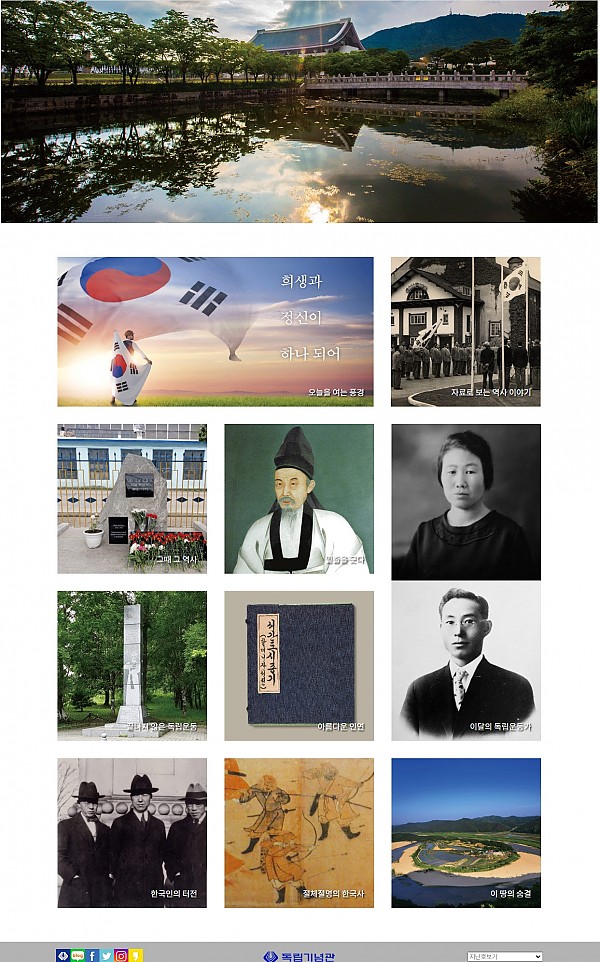Open the KakaoTalk yellow icon
The width and height of the screenshot is (600, 962).
point(136,956)
